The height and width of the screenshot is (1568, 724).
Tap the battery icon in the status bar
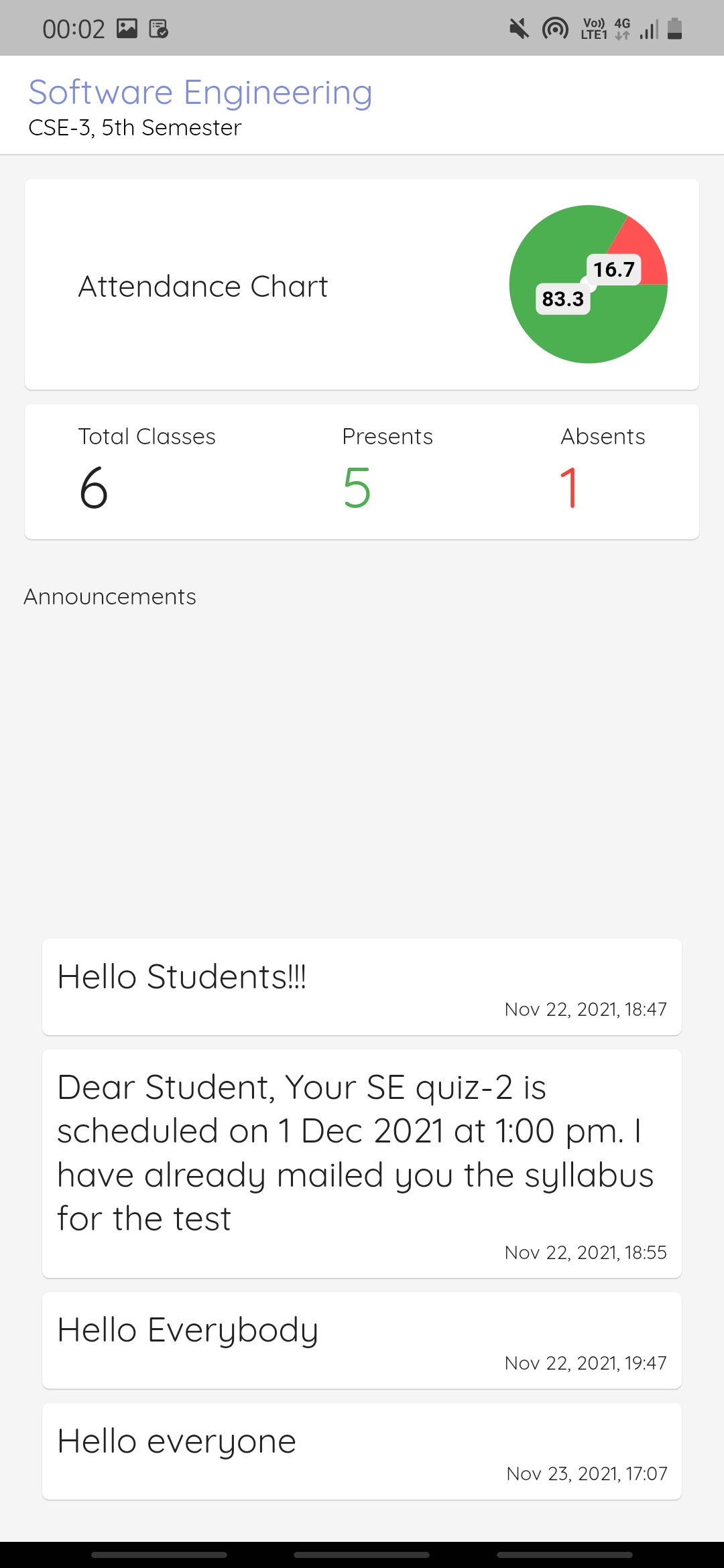click(x=676, y=27)
